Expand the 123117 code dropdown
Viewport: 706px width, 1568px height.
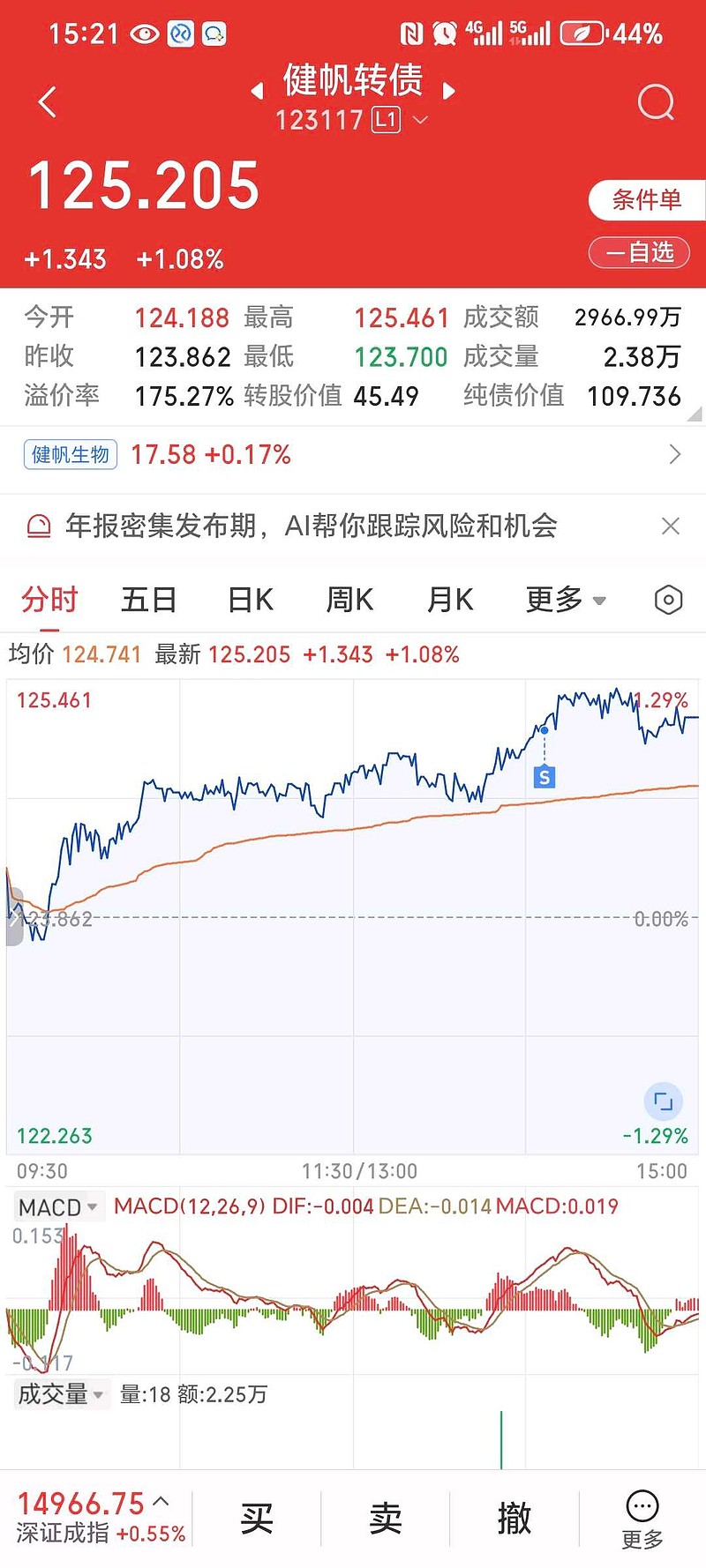[419, 120]
